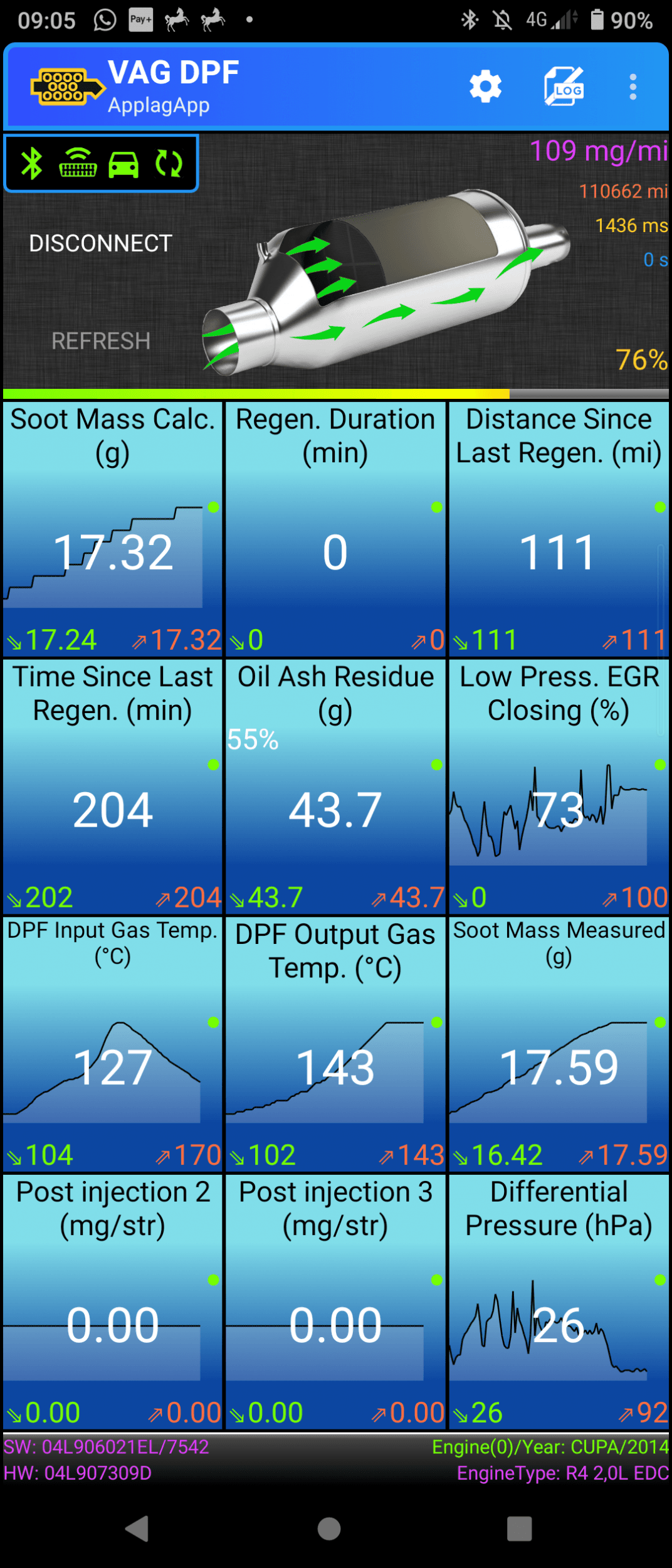
Task: Open the settings gear
Action: (485, 87)
